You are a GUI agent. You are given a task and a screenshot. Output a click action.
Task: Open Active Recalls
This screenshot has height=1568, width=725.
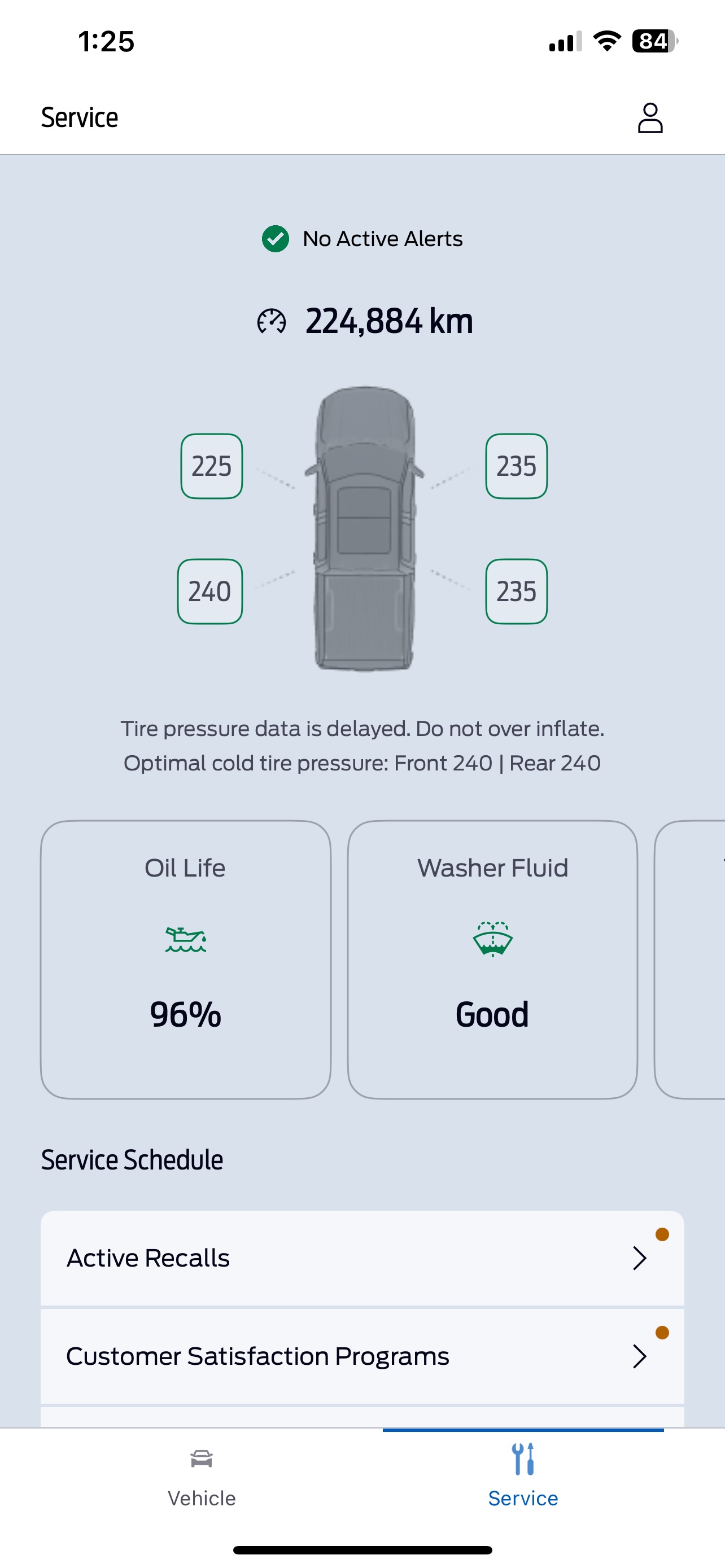pos(362,1258)
